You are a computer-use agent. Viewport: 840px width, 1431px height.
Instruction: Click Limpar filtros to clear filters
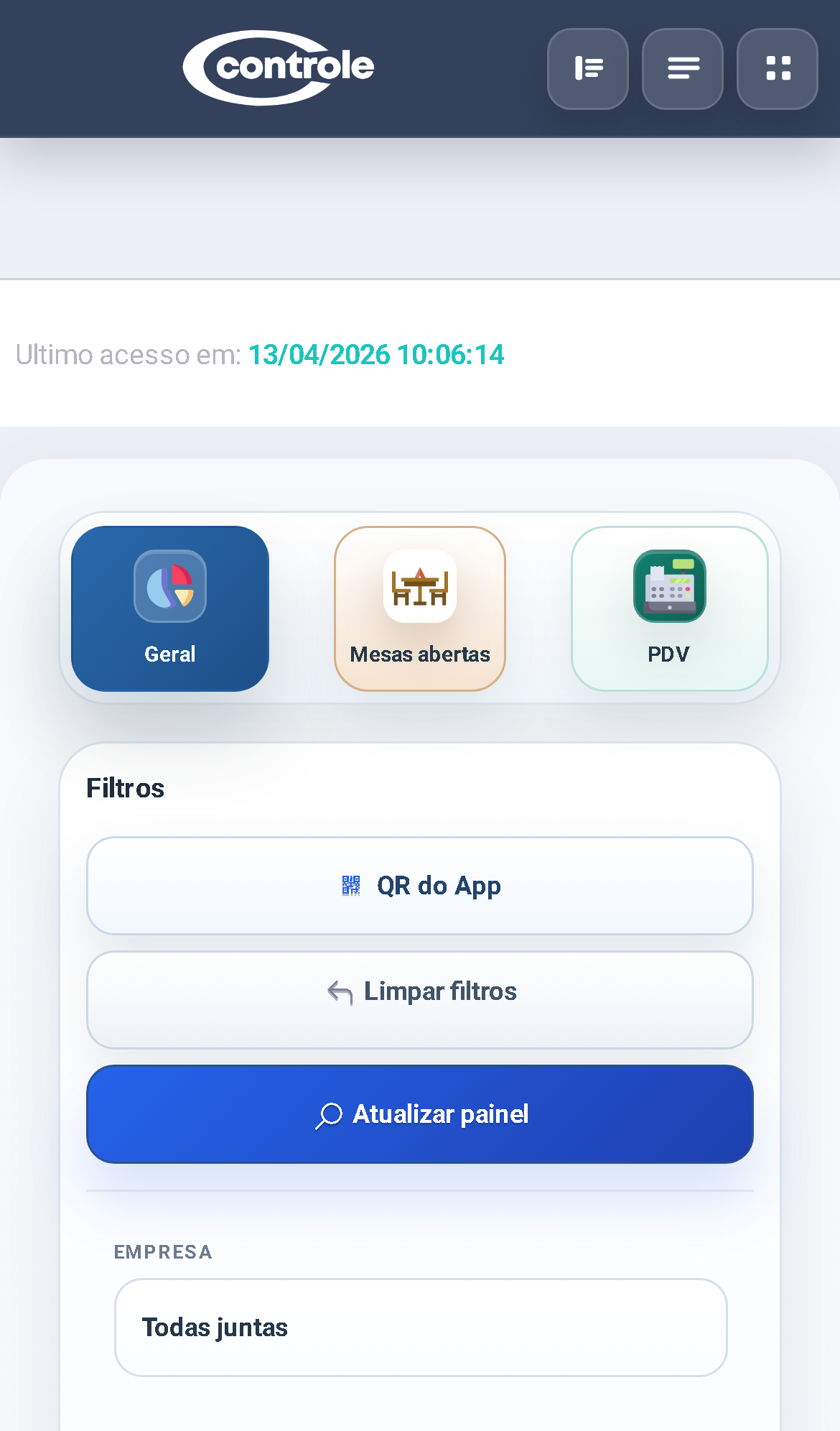pyautogui.click(x=419, y=999)
